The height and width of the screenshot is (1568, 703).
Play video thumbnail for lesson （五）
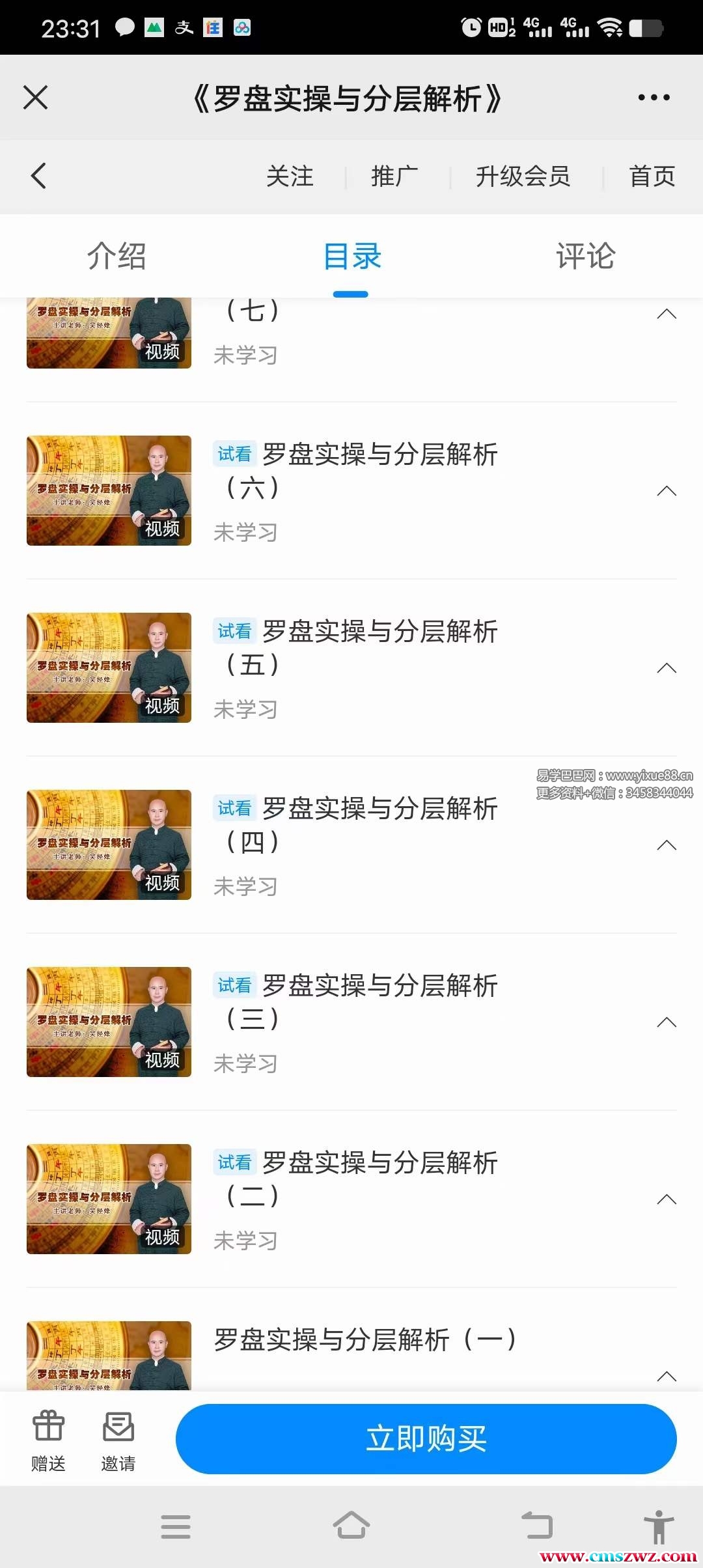109,667
